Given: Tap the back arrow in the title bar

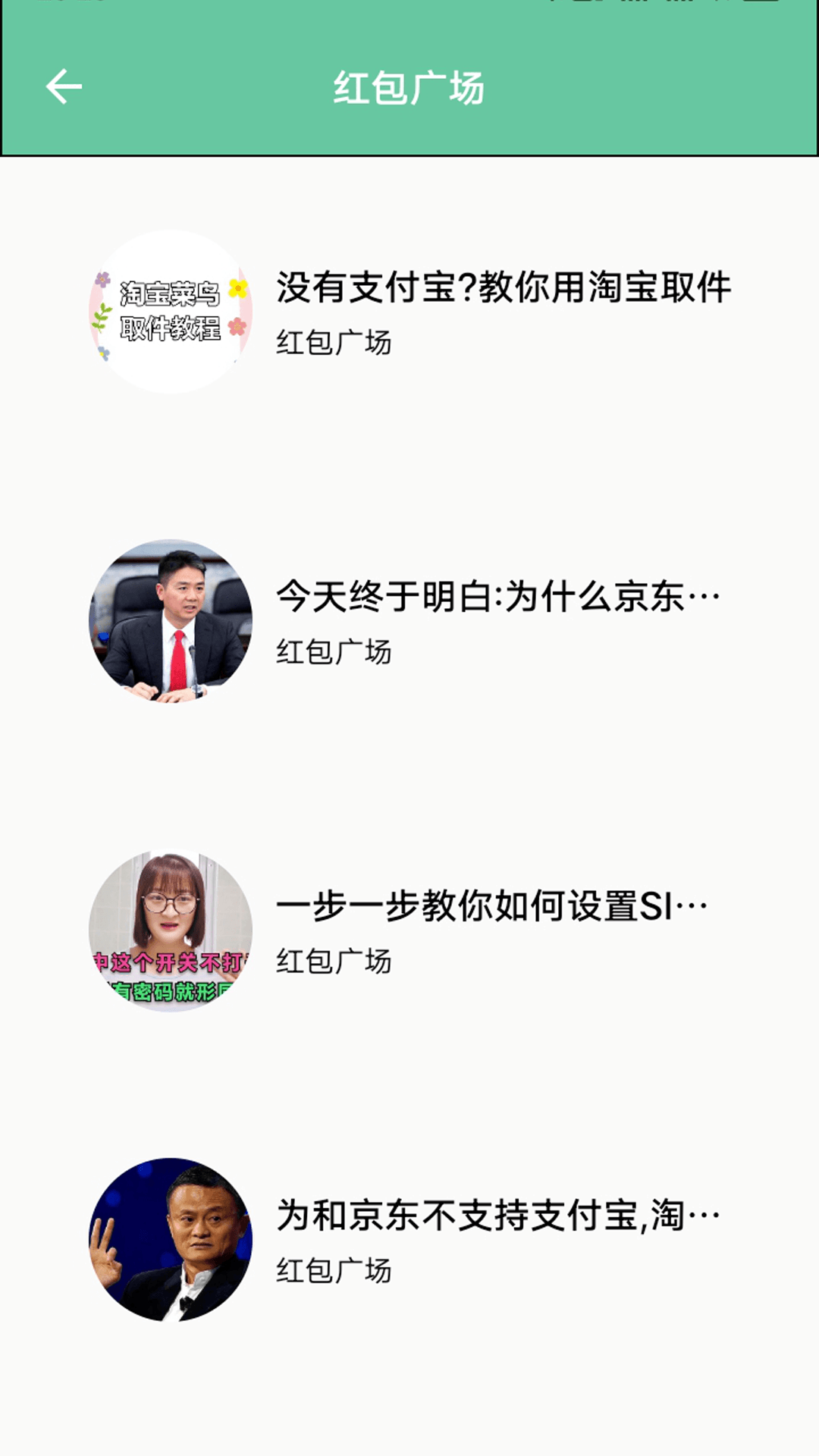Looking at the screenshot, I should click(x=64, y=86).
